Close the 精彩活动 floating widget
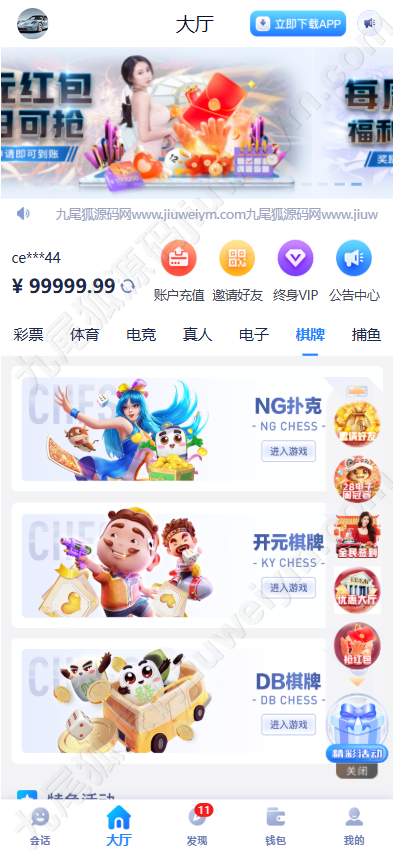 tap(357, 770)
